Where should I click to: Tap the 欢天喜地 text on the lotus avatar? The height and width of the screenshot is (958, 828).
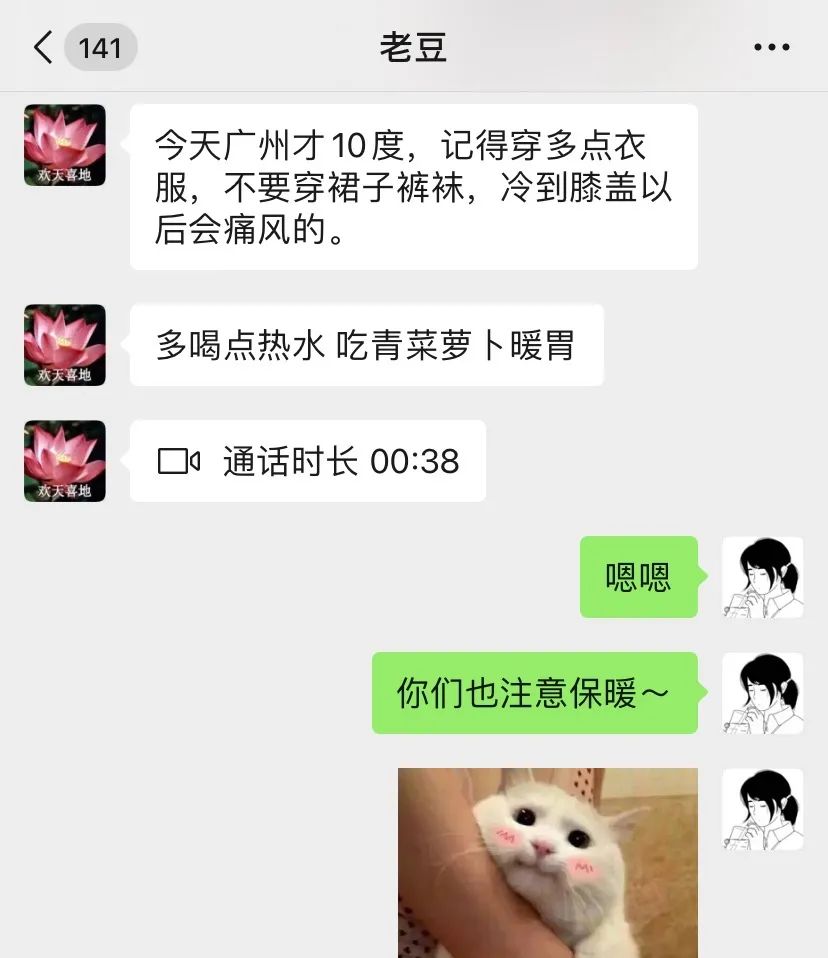(x=64, y=172)
